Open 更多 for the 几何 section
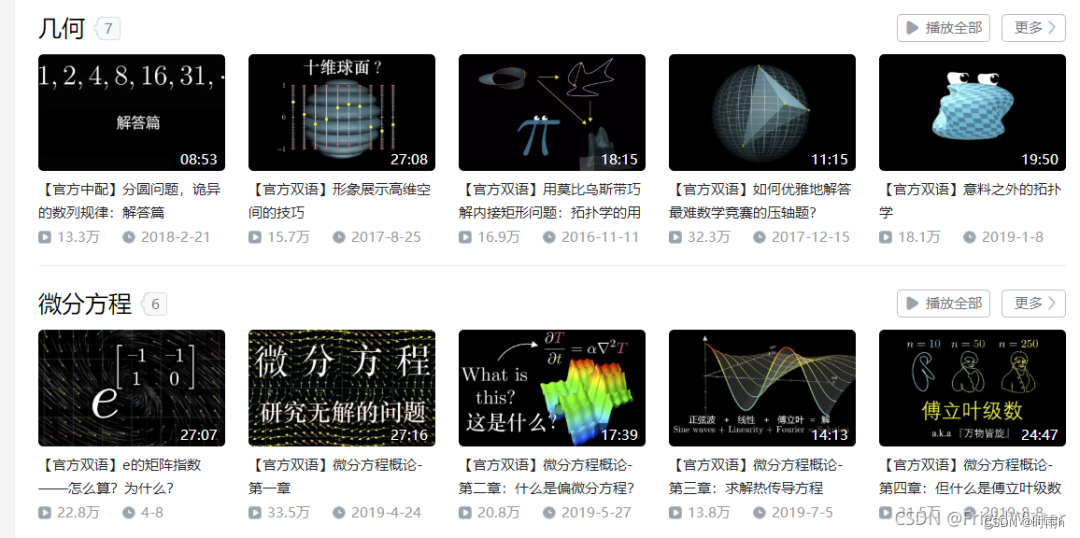This screenshot has width=1080, height=538. coord(1033,28)
